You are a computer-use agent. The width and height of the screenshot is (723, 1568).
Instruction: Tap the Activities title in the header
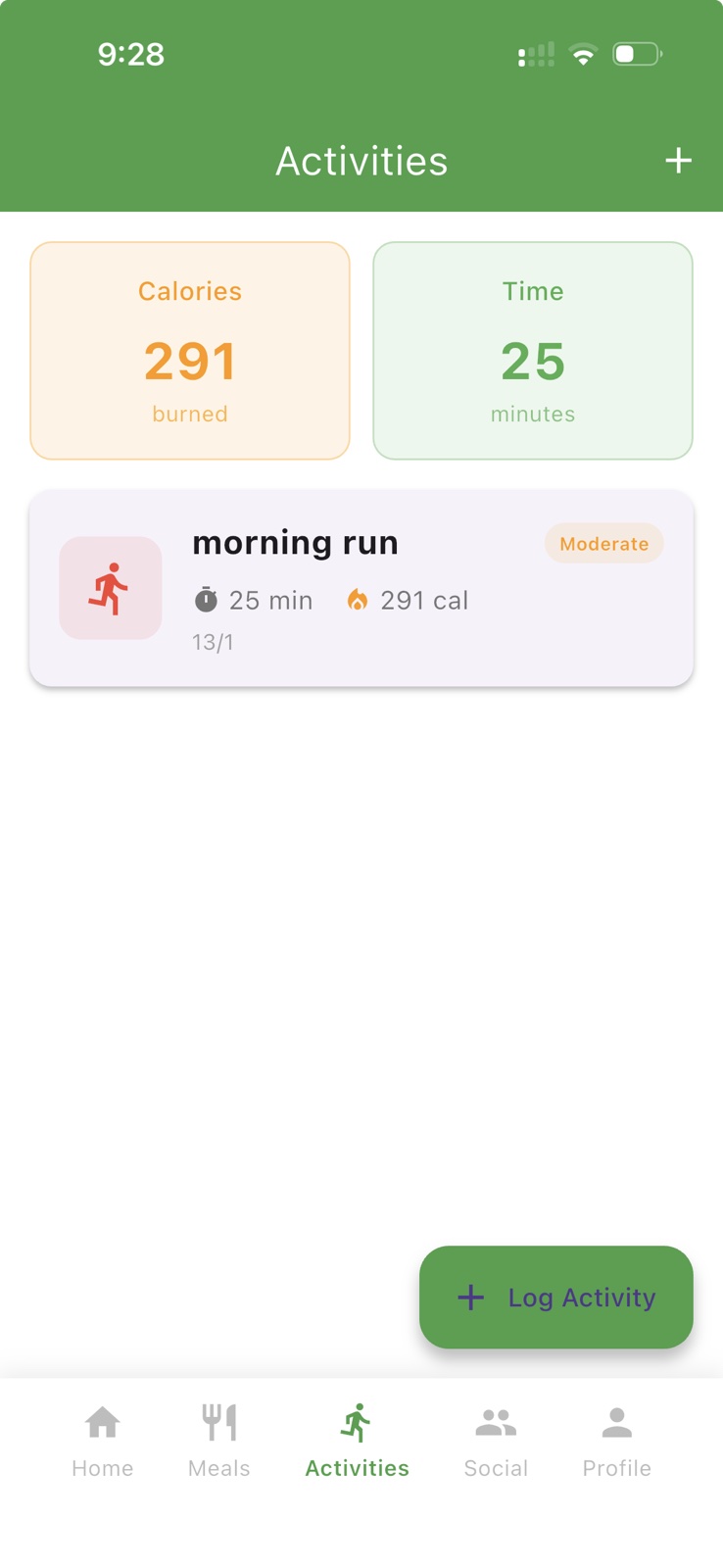tap(361, 160)
